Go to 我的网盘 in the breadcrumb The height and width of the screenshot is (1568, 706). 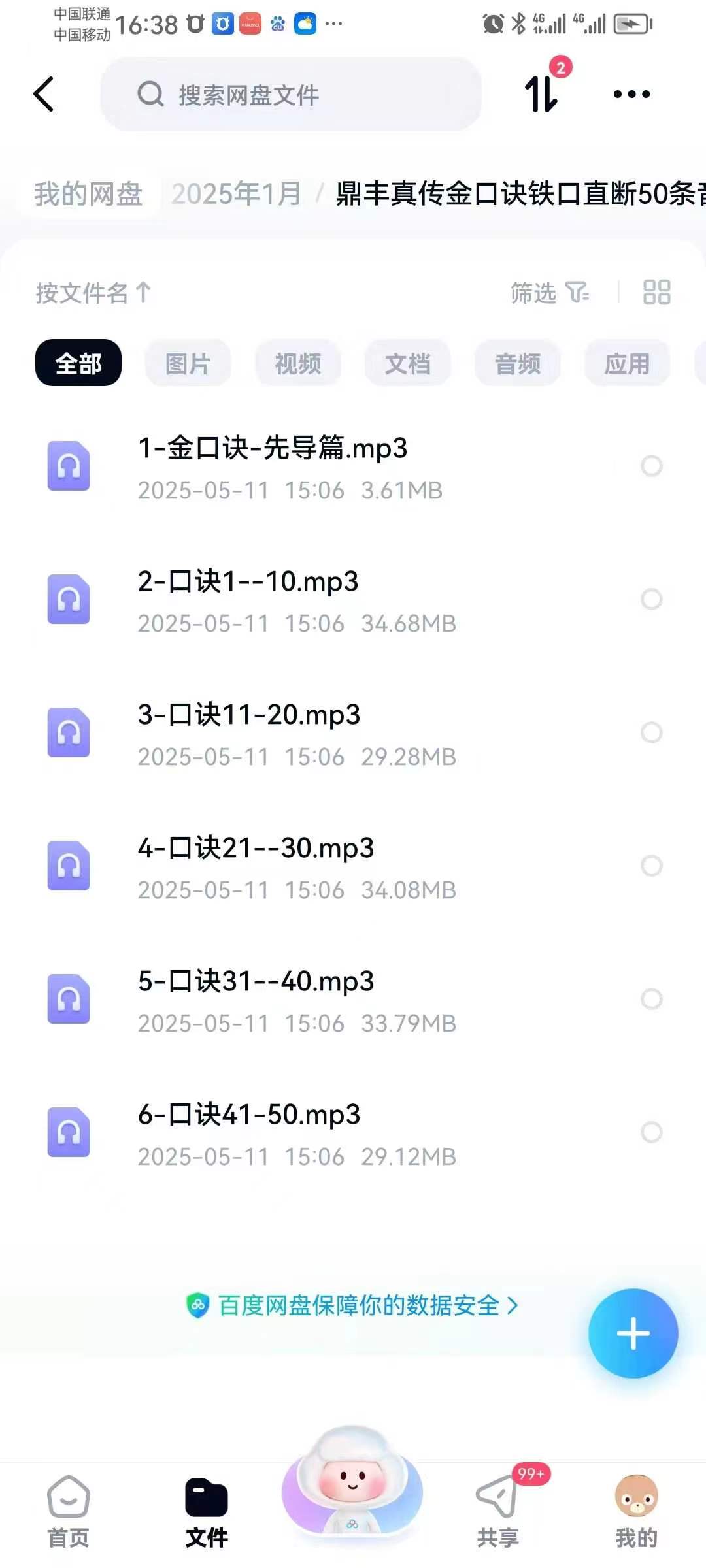[88, 194]
